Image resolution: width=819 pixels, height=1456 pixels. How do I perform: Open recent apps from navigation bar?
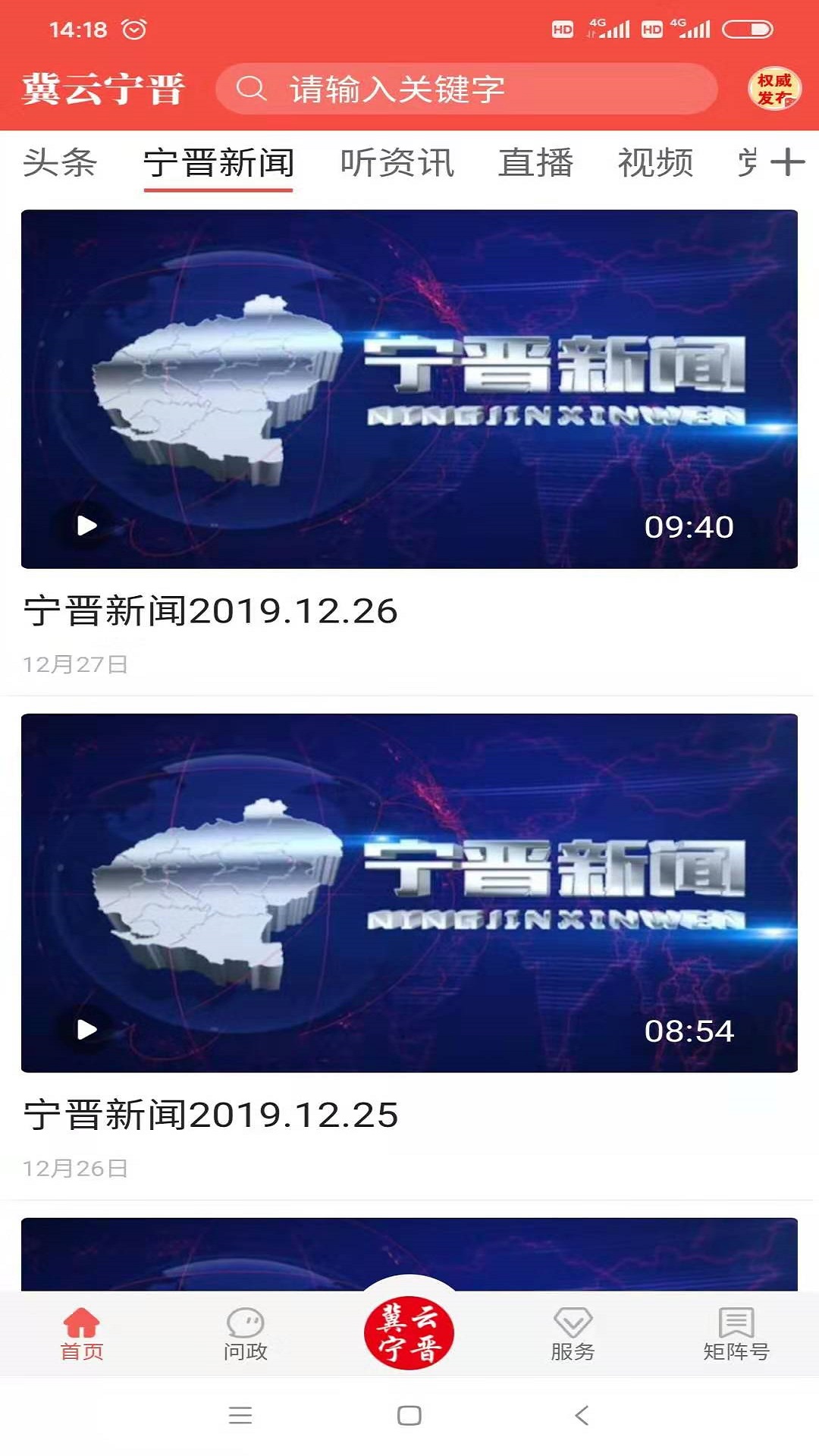pos(240,1415)
